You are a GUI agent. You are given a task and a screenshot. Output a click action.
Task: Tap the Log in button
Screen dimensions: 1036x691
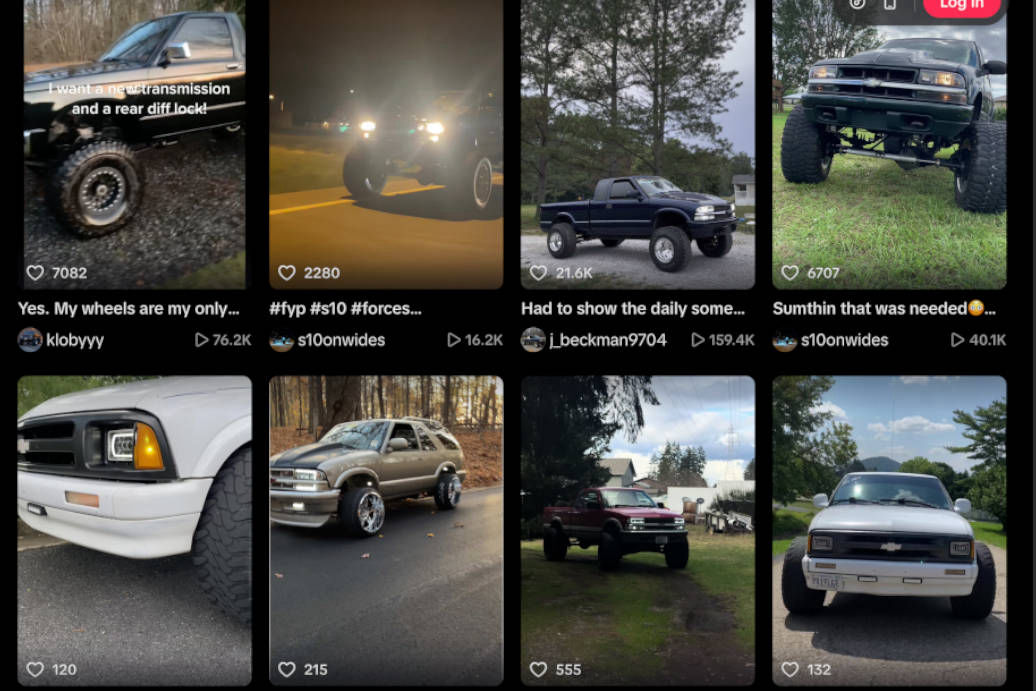point(961,6)
